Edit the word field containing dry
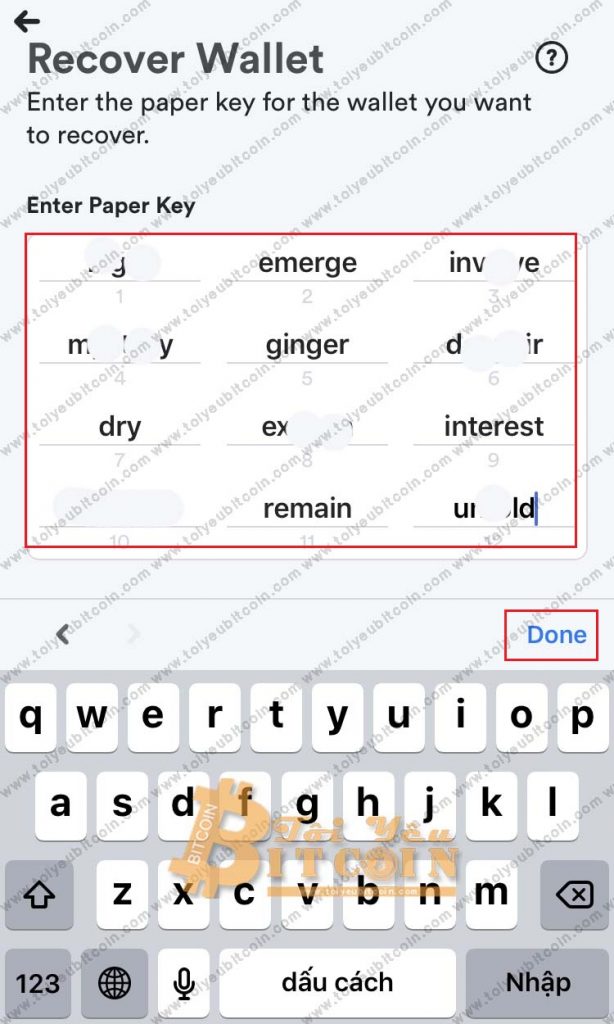Screen dimensions: 614x1024 click(x=120, y=427)
